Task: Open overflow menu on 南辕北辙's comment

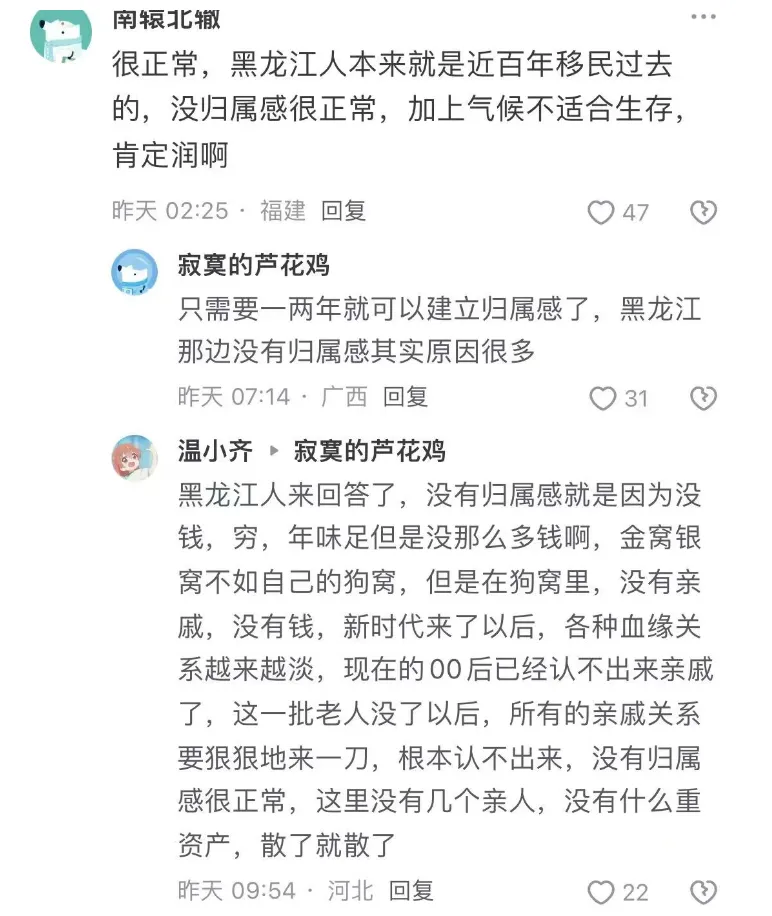Action: (704, 18)
